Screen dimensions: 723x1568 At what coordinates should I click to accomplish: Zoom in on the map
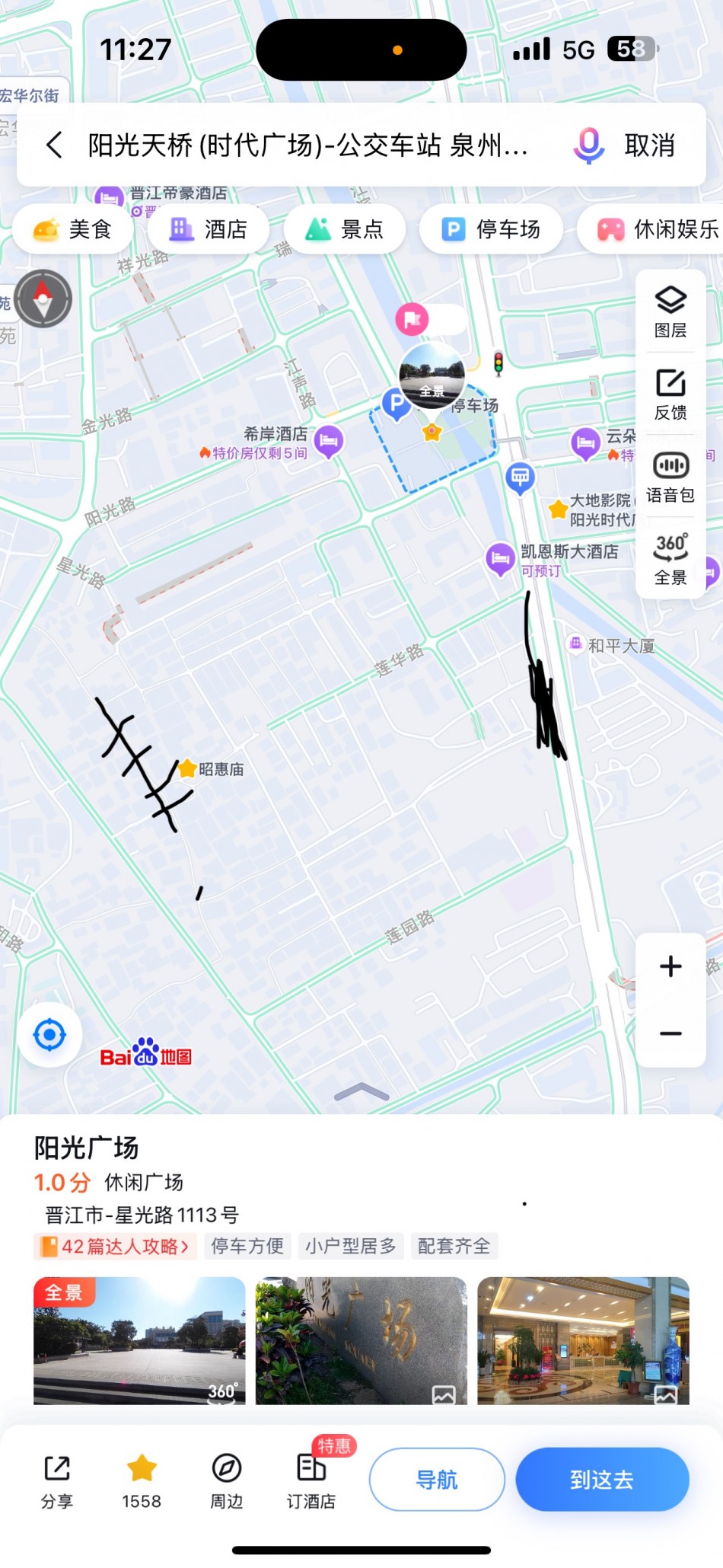670,966
